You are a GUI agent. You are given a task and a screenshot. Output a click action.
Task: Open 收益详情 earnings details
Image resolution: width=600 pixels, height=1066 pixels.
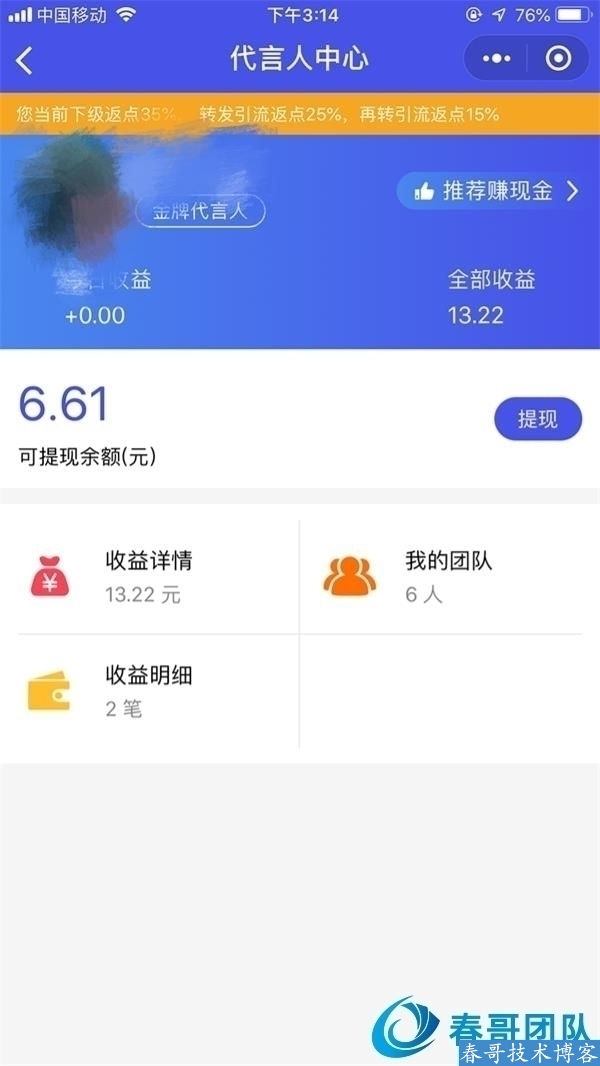point(148,577)
